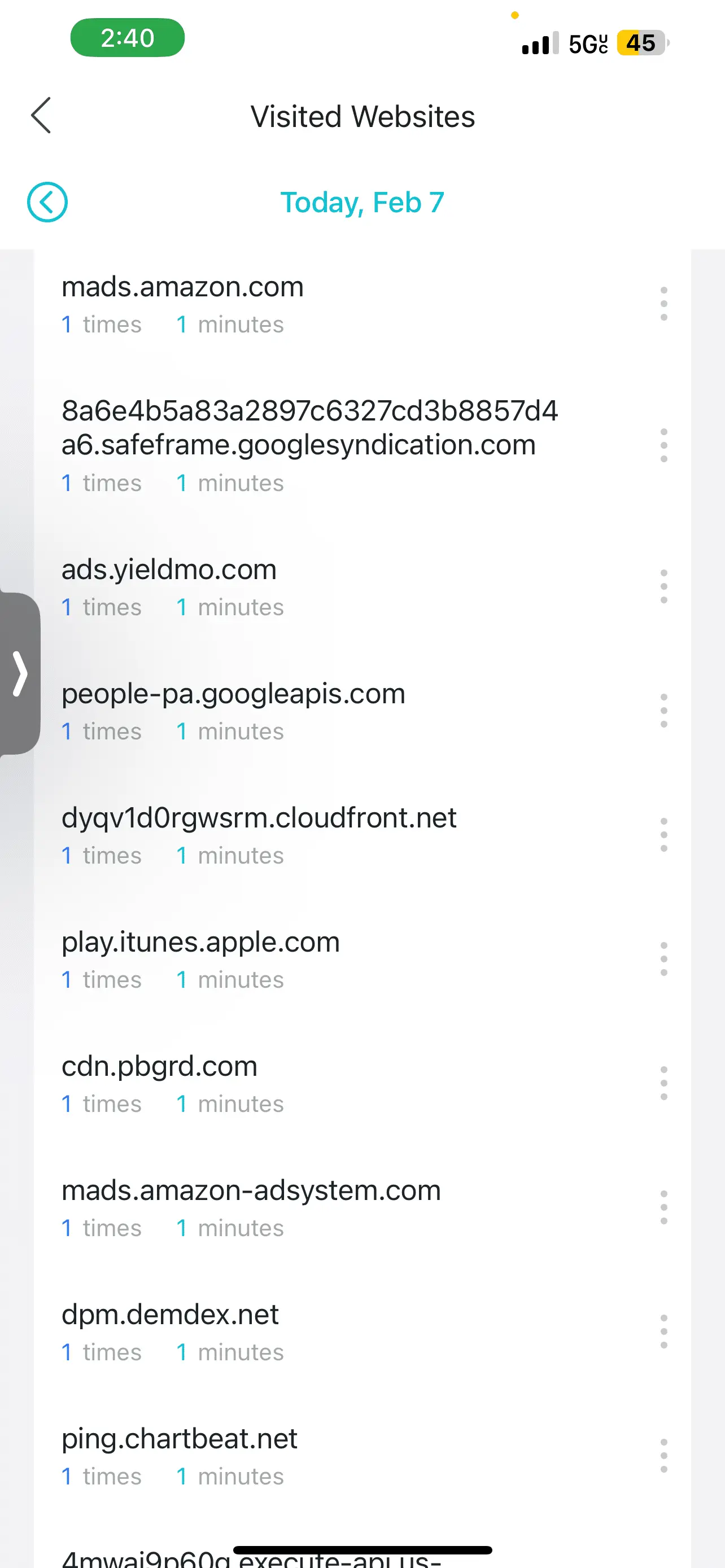This screenshot has width=725, height=1568.
Task: Open options for play.itunes.apple.com
Action: click(663, 960)
